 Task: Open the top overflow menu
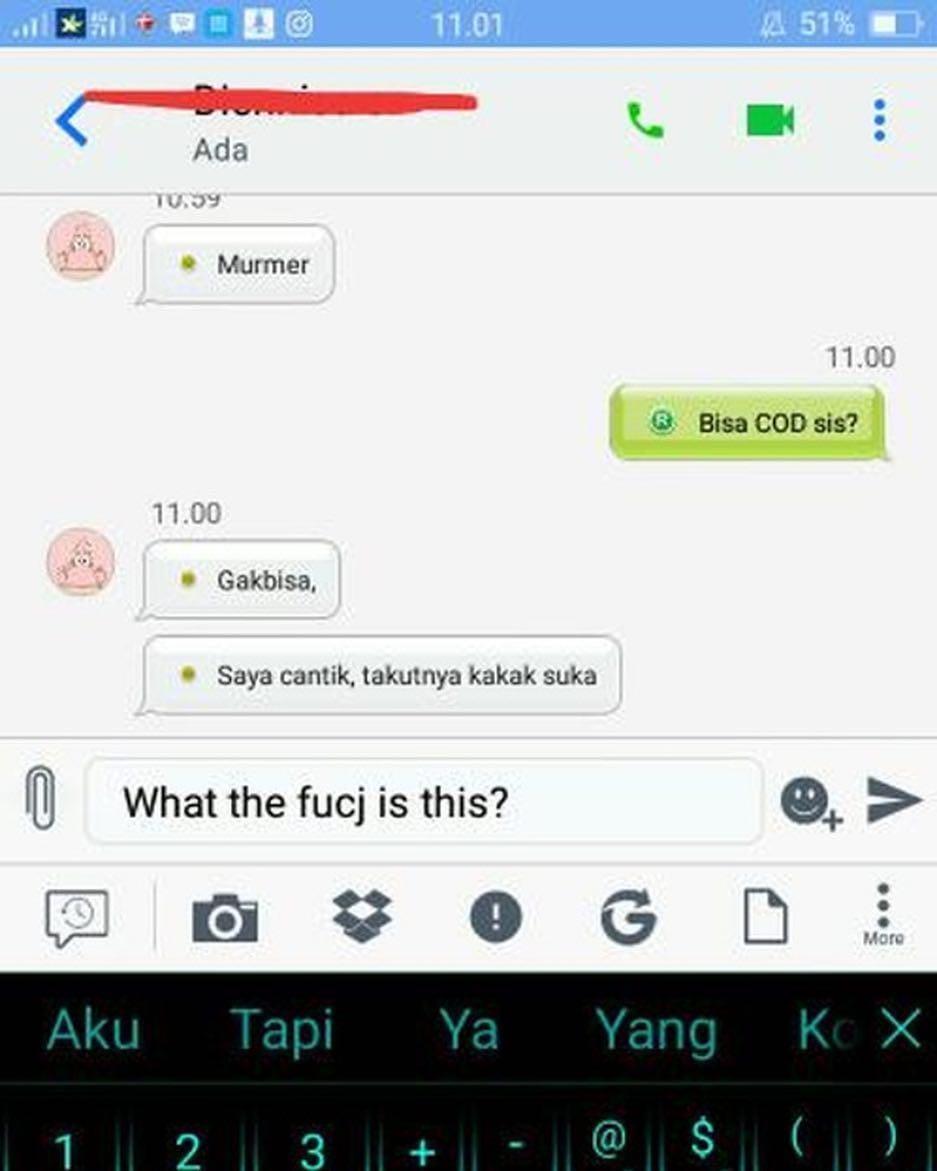coord(879,121)
